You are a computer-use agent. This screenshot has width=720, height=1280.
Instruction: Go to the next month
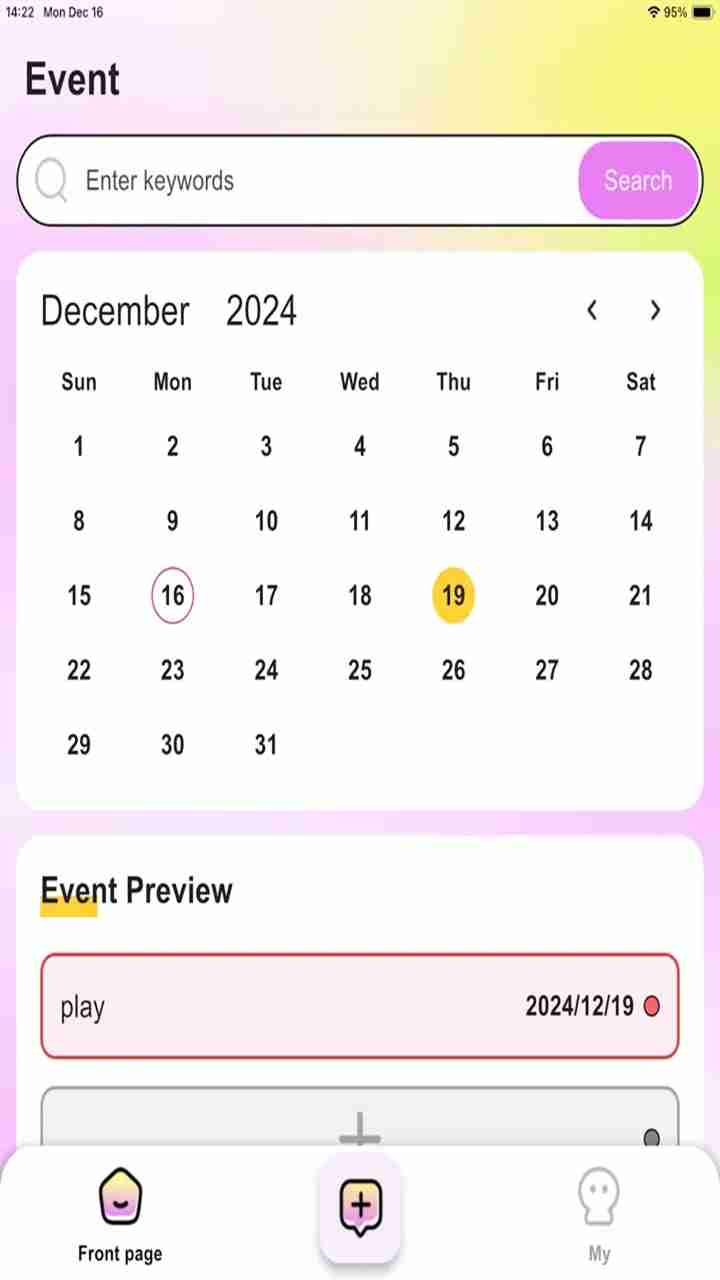655,311
